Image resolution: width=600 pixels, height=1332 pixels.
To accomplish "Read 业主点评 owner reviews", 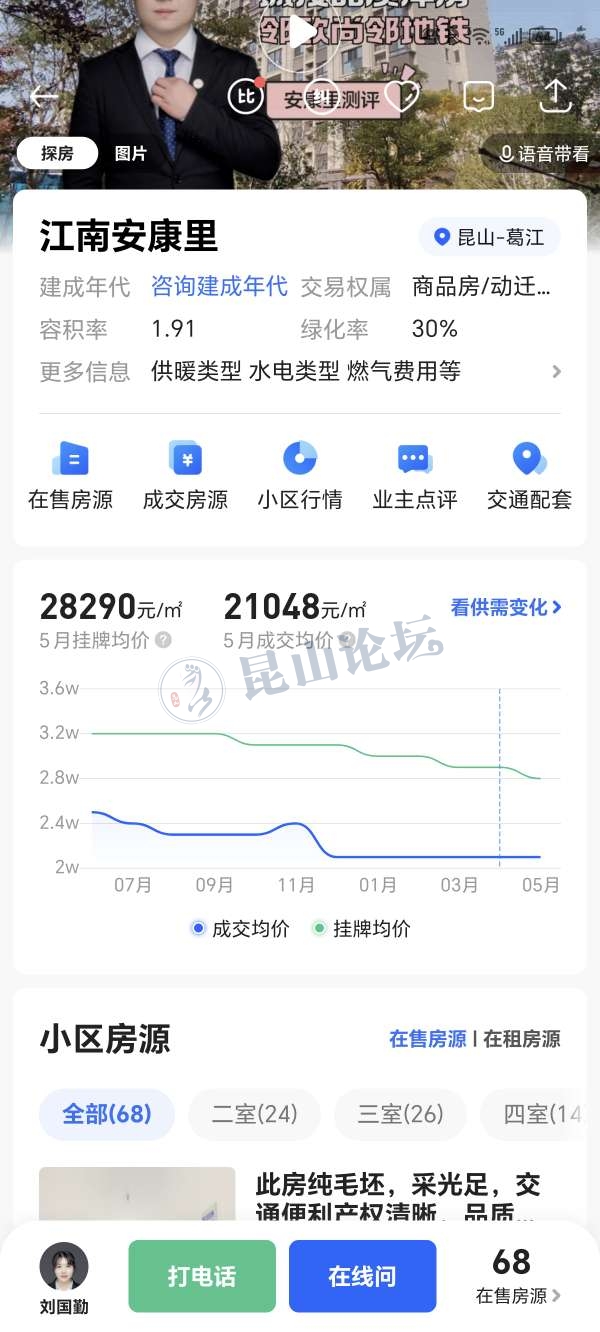I will (414, 477).
